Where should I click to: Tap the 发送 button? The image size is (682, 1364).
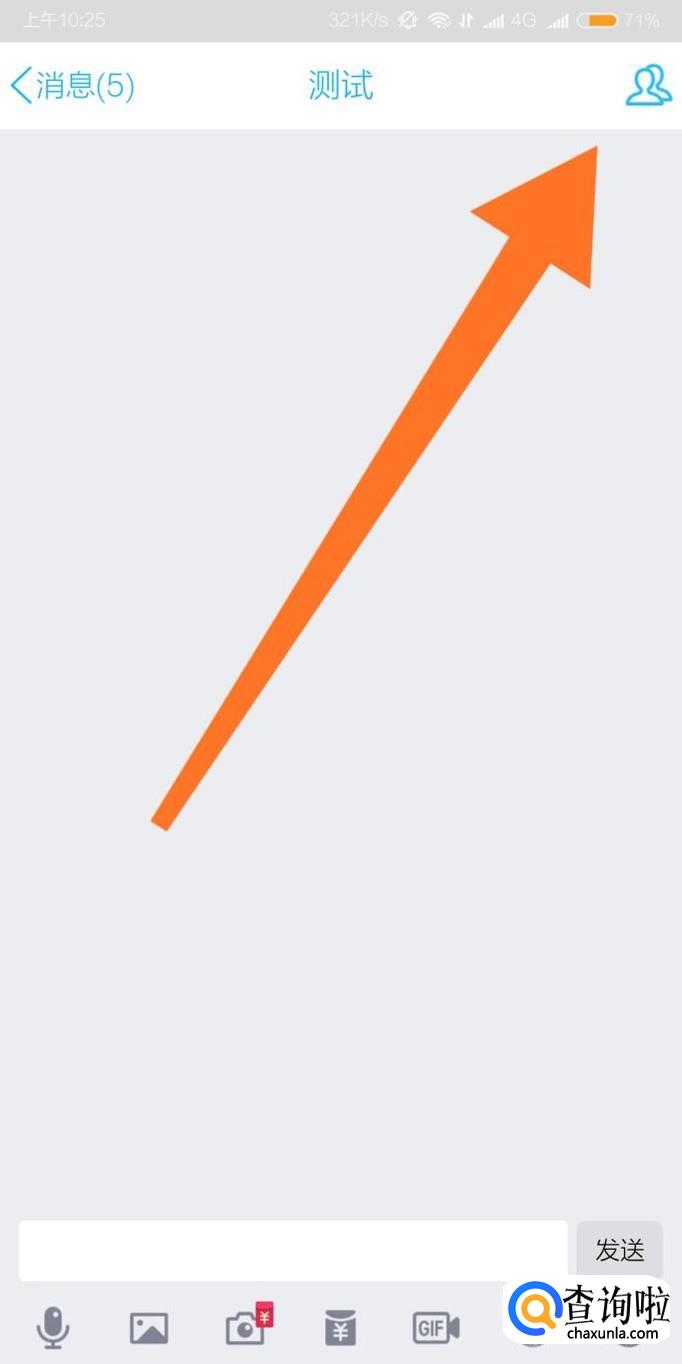619,1250
